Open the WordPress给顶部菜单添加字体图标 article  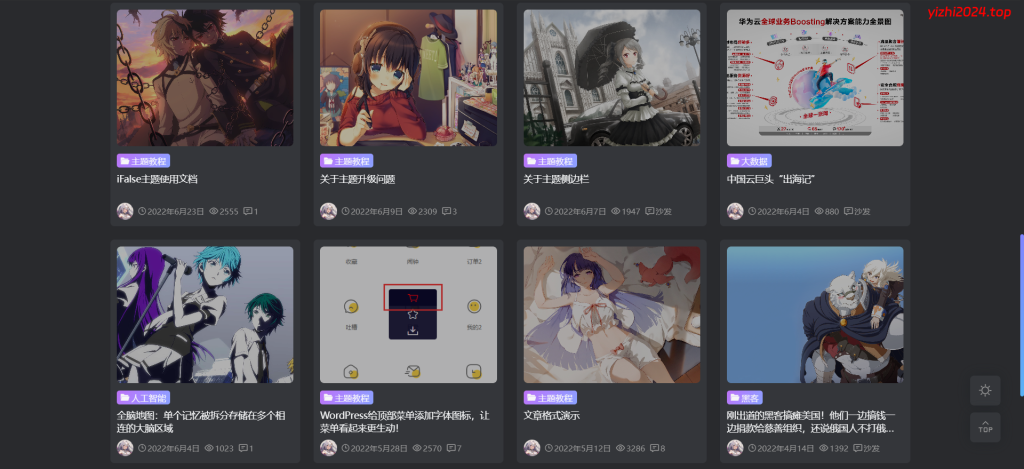pos(405,421)
